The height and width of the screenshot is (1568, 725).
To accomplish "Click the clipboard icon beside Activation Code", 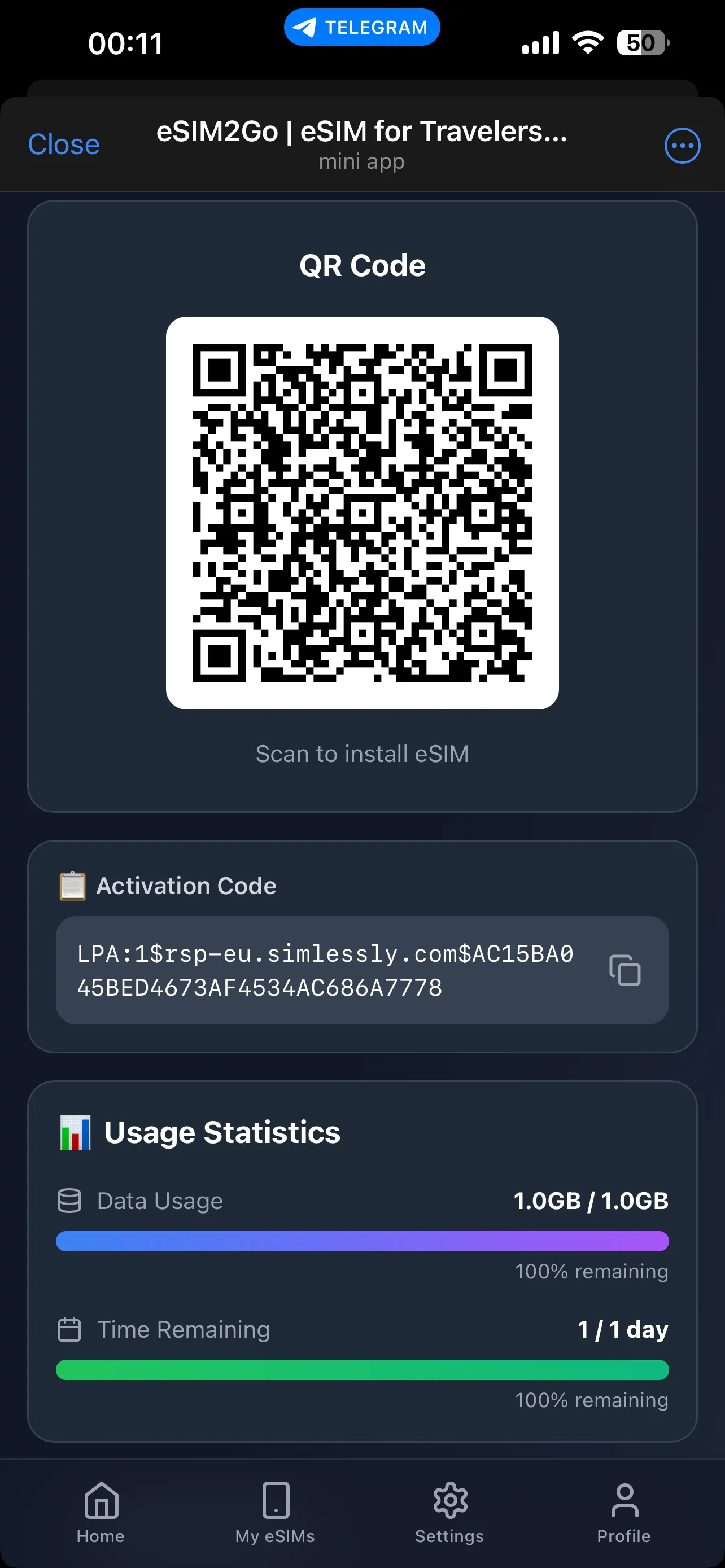I will pyautogui.click(x=72, y=886).
